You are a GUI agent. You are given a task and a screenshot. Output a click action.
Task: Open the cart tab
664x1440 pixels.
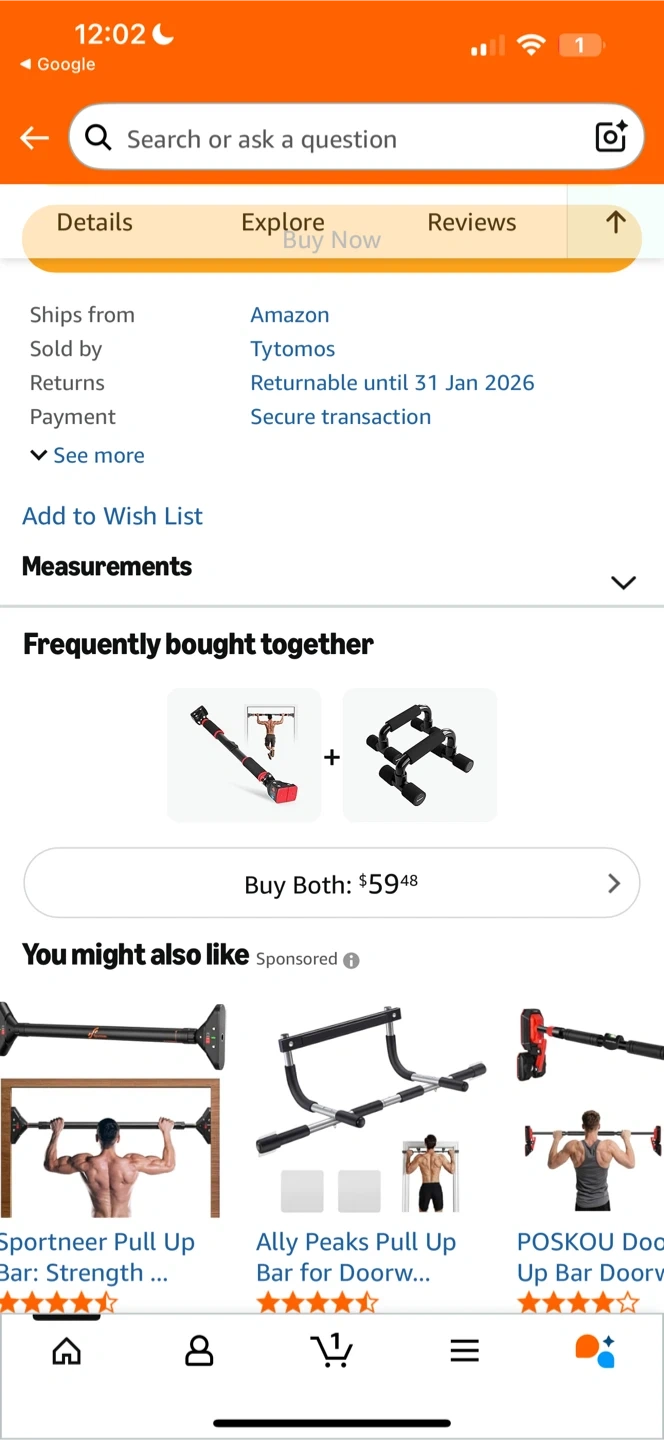[331, 1350]
